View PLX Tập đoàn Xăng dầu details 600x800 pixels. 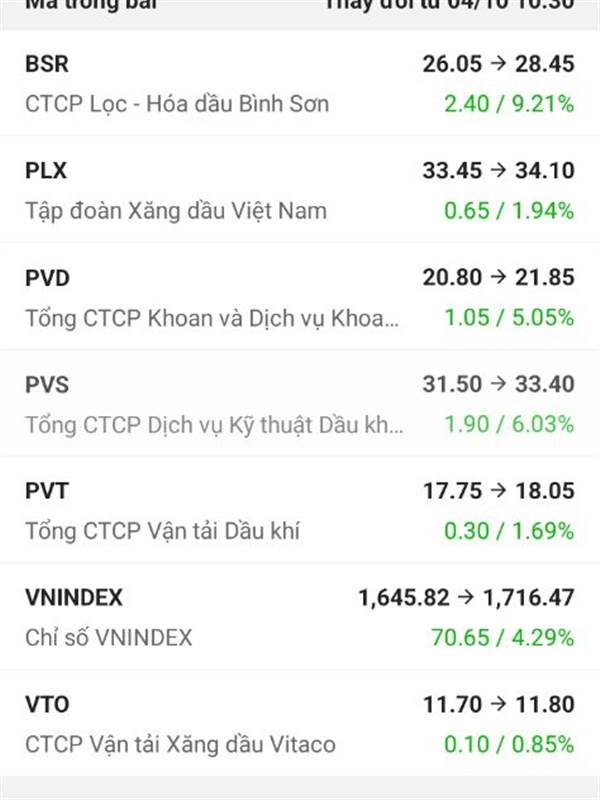coord(300,190)
